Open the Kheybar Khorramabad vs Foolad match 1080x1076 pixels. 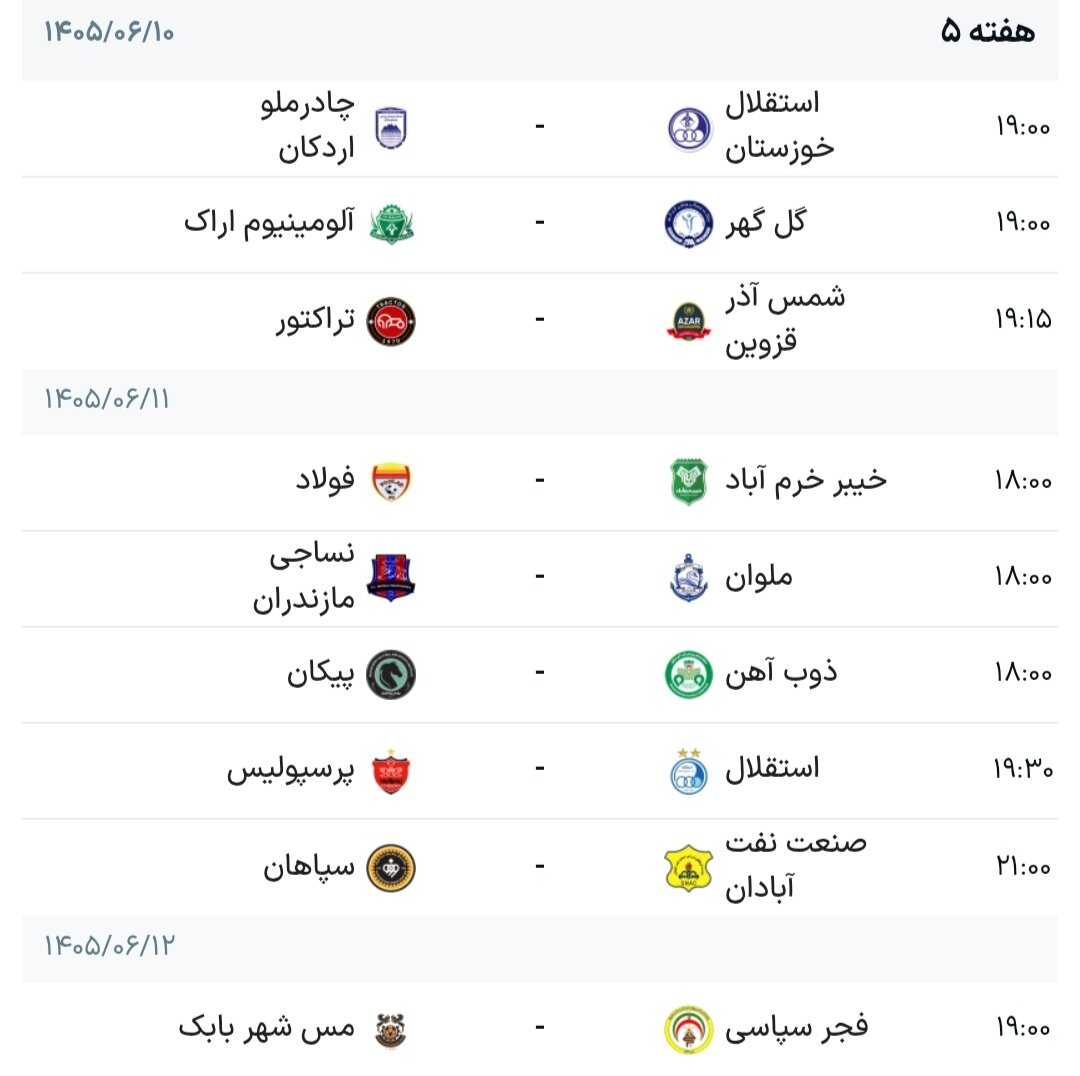[x=540, y=482]
